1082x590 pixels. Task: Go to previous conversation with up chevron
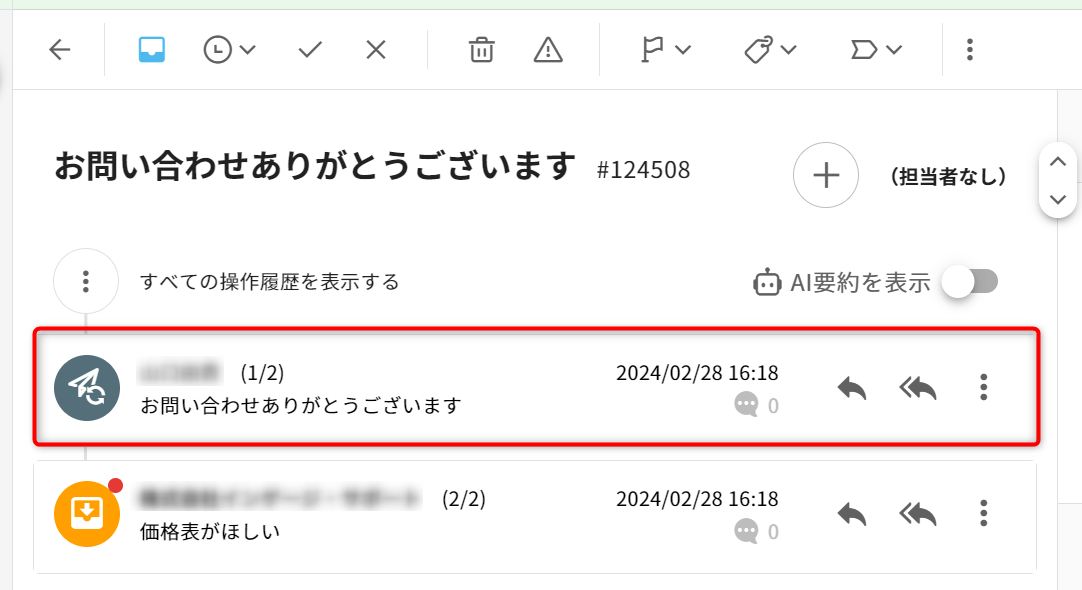coord(1058,161)
